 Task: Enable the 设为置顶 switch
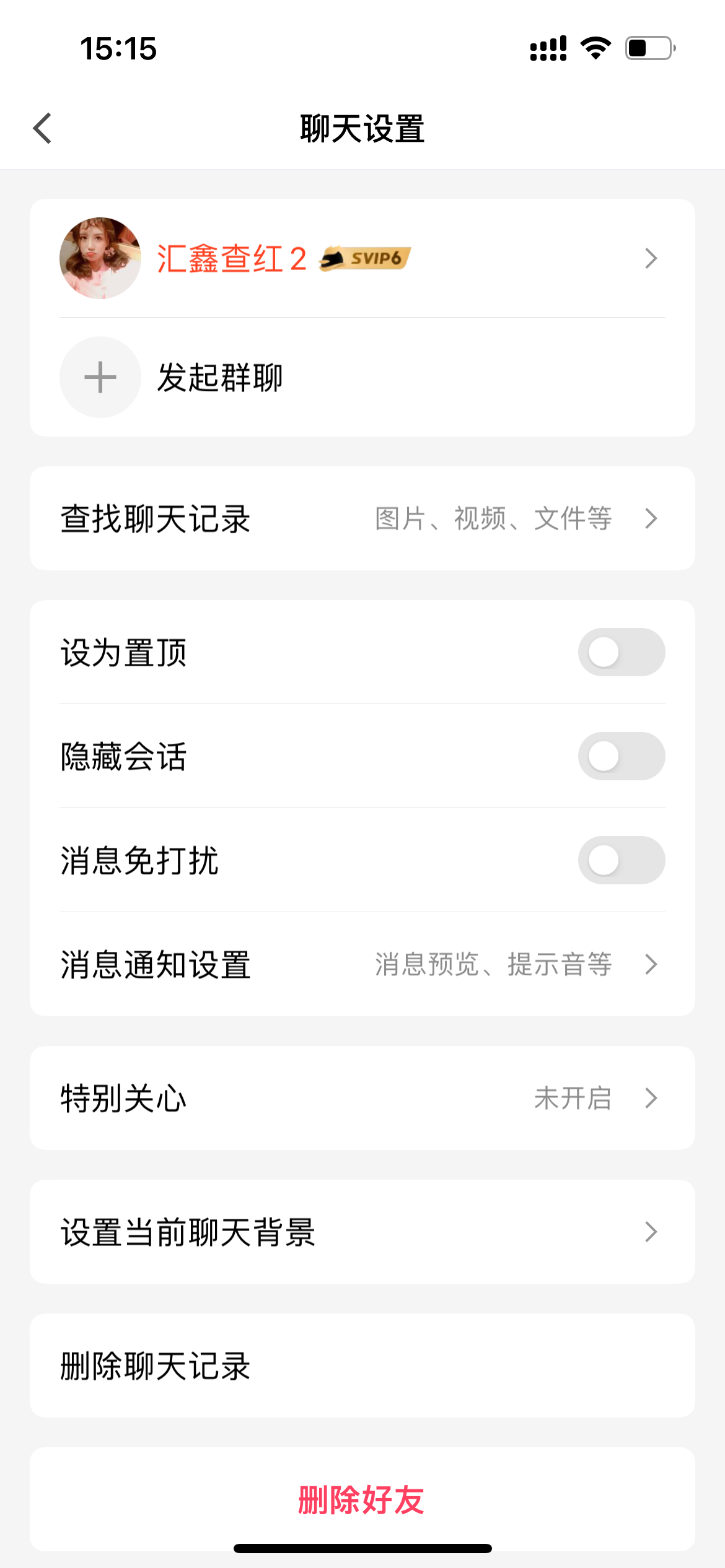(x=622, y=652)
